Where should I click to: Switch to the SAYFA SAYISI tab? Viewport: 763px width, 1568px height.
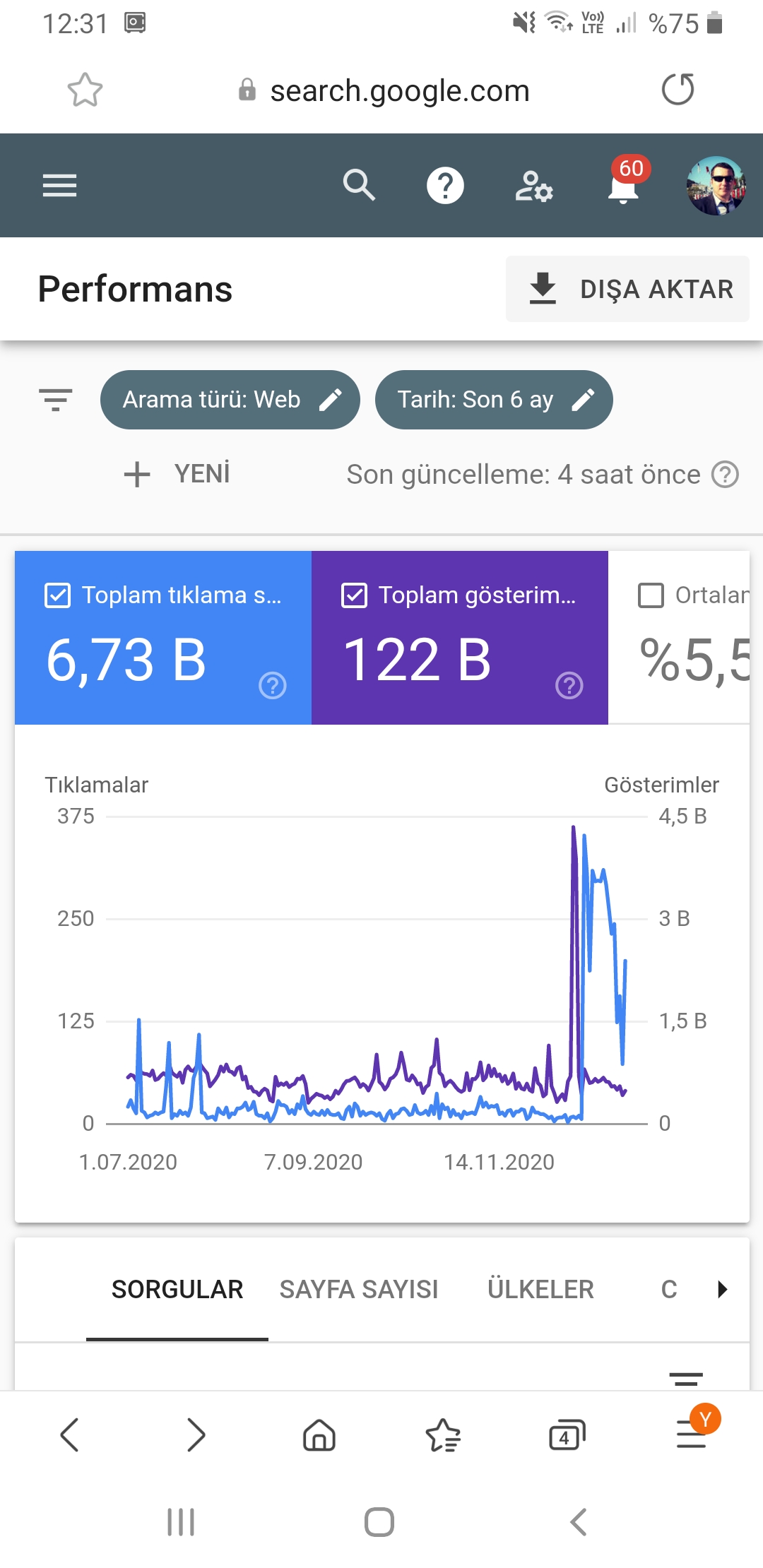point(359,1290)
